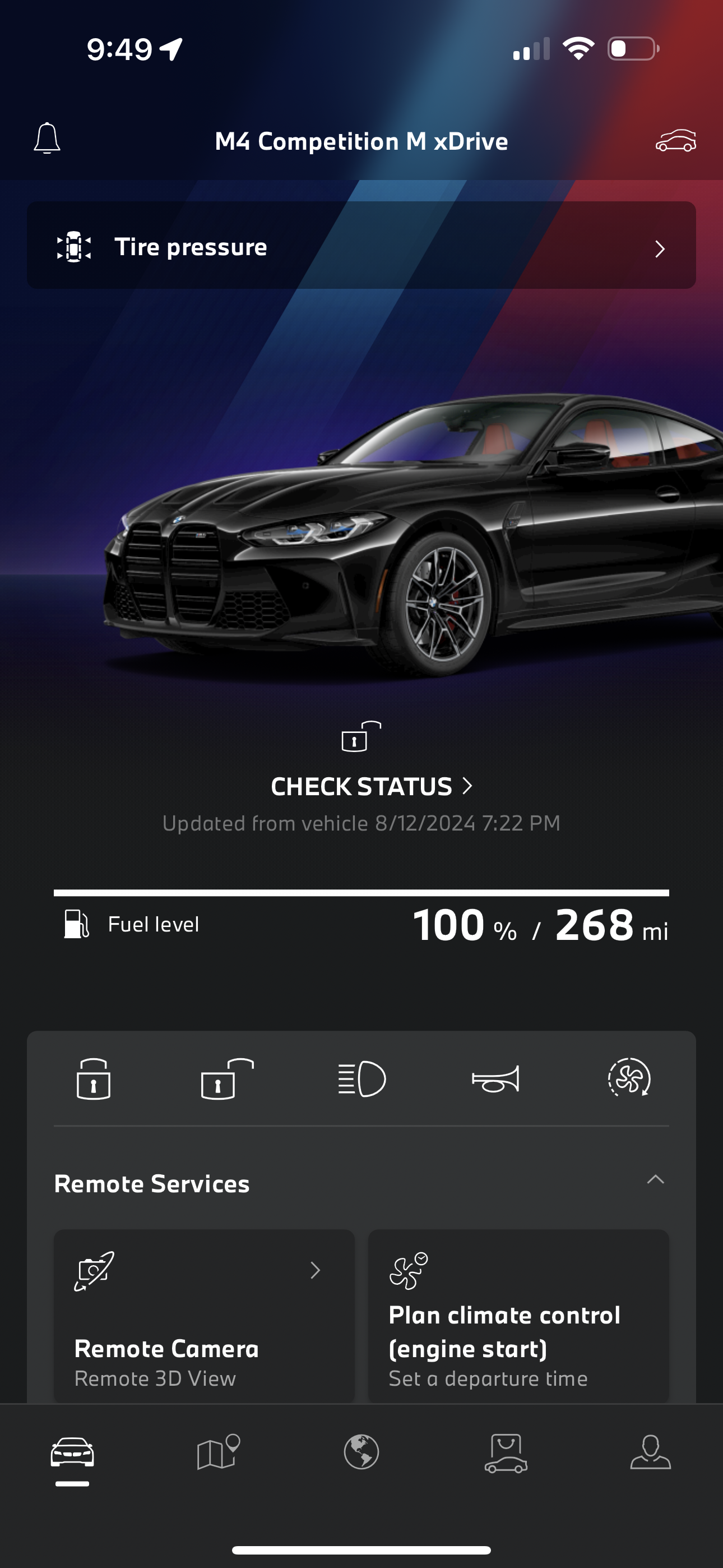Open the Tire pressure row
723x1568 pixels.
(361, 246)
